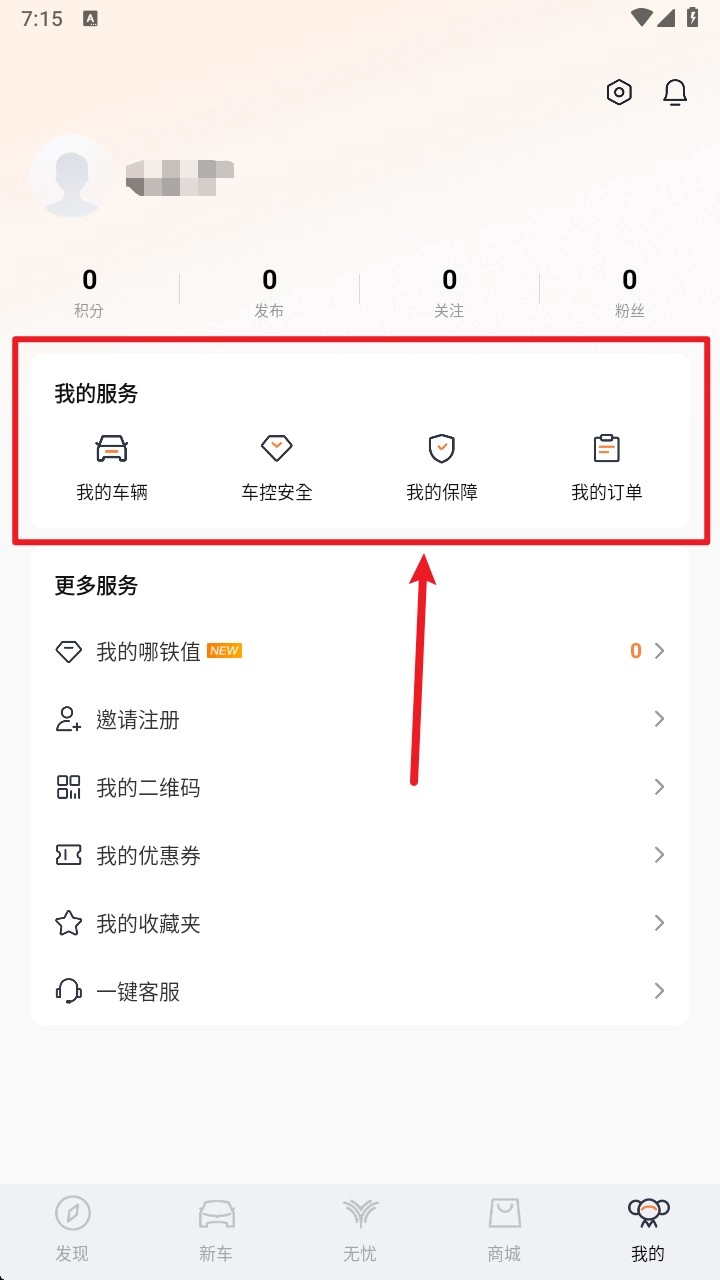Select the 我的 tab
Image resolution: width=720 pixels, height=1280 pixels.
point(648,1230)
